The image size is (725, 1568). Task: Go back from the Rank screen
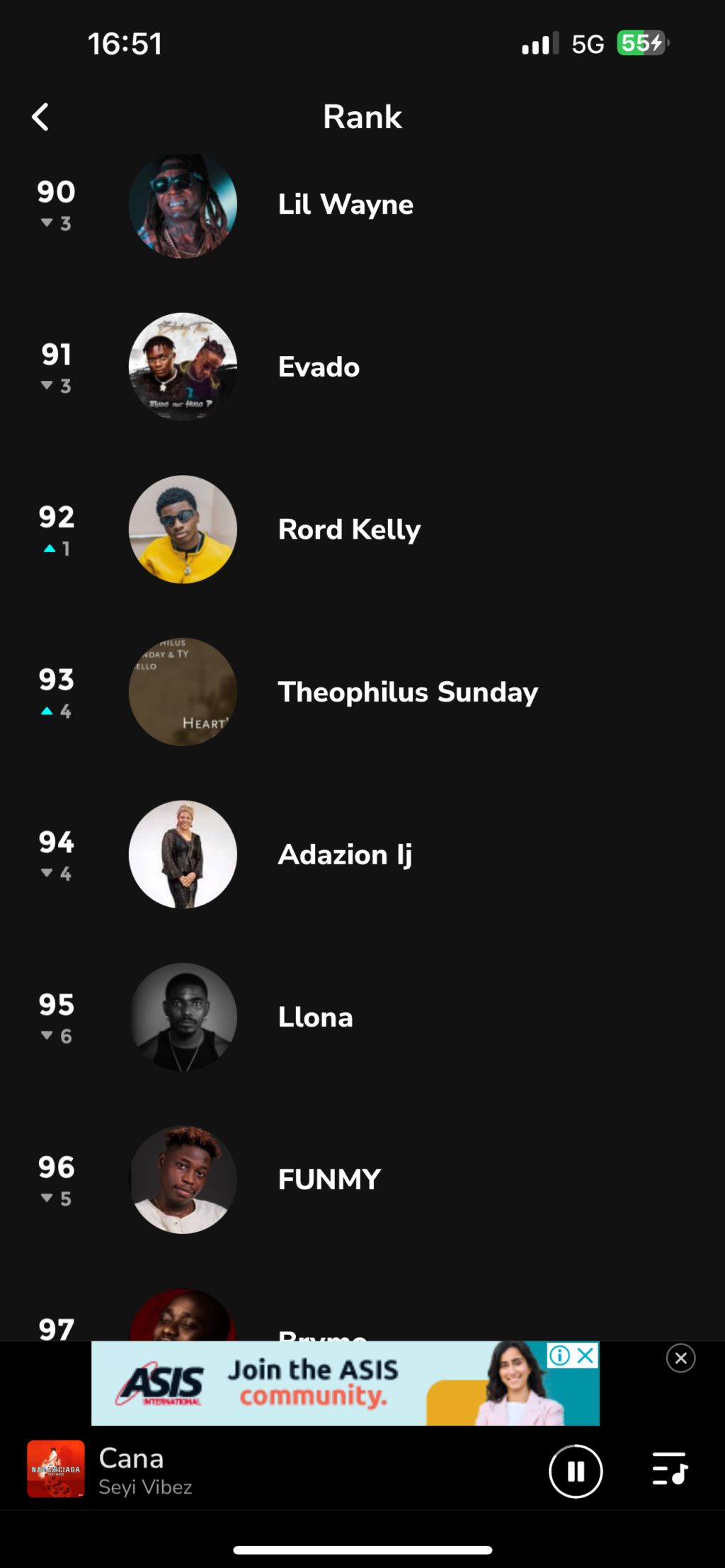(40, 117)
